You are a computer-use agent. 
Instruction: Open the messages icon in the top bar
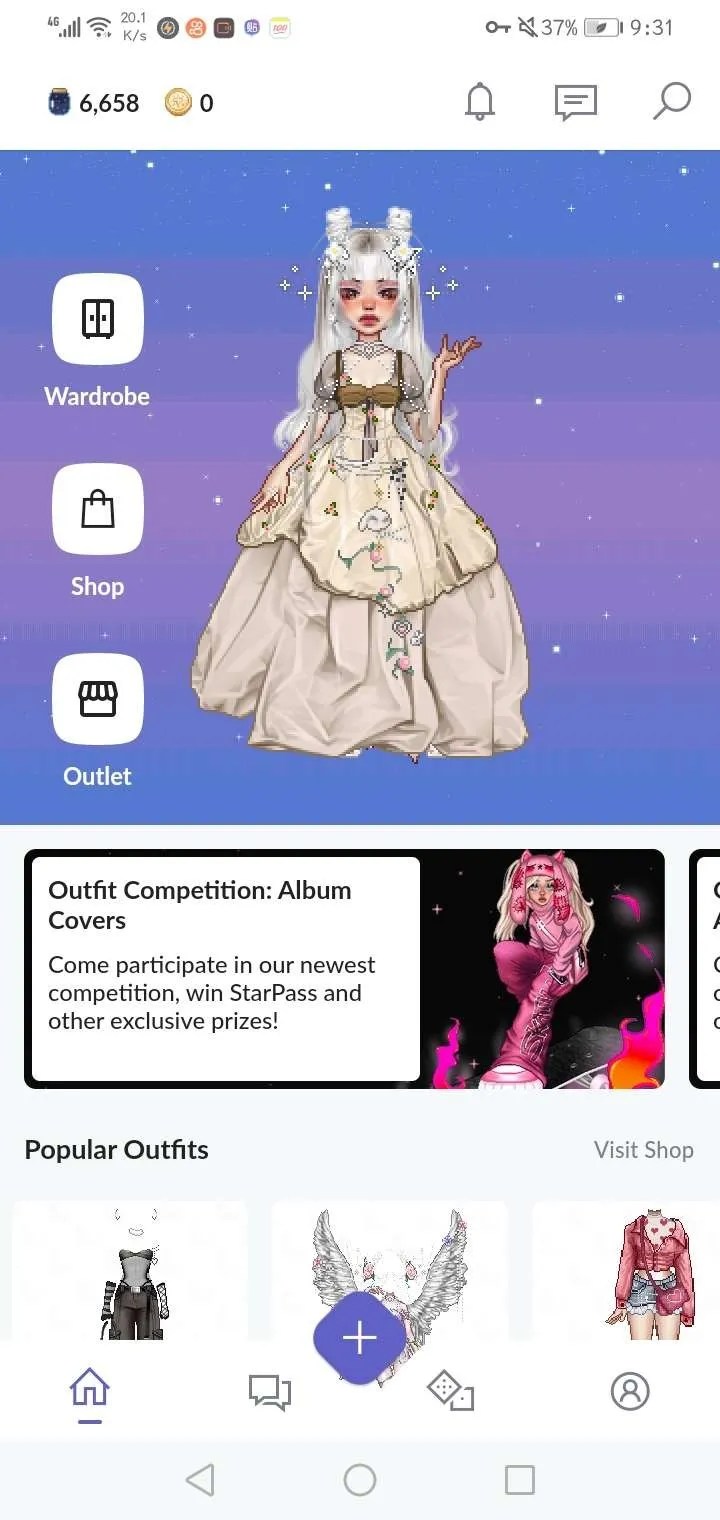(x=575, y=102)
